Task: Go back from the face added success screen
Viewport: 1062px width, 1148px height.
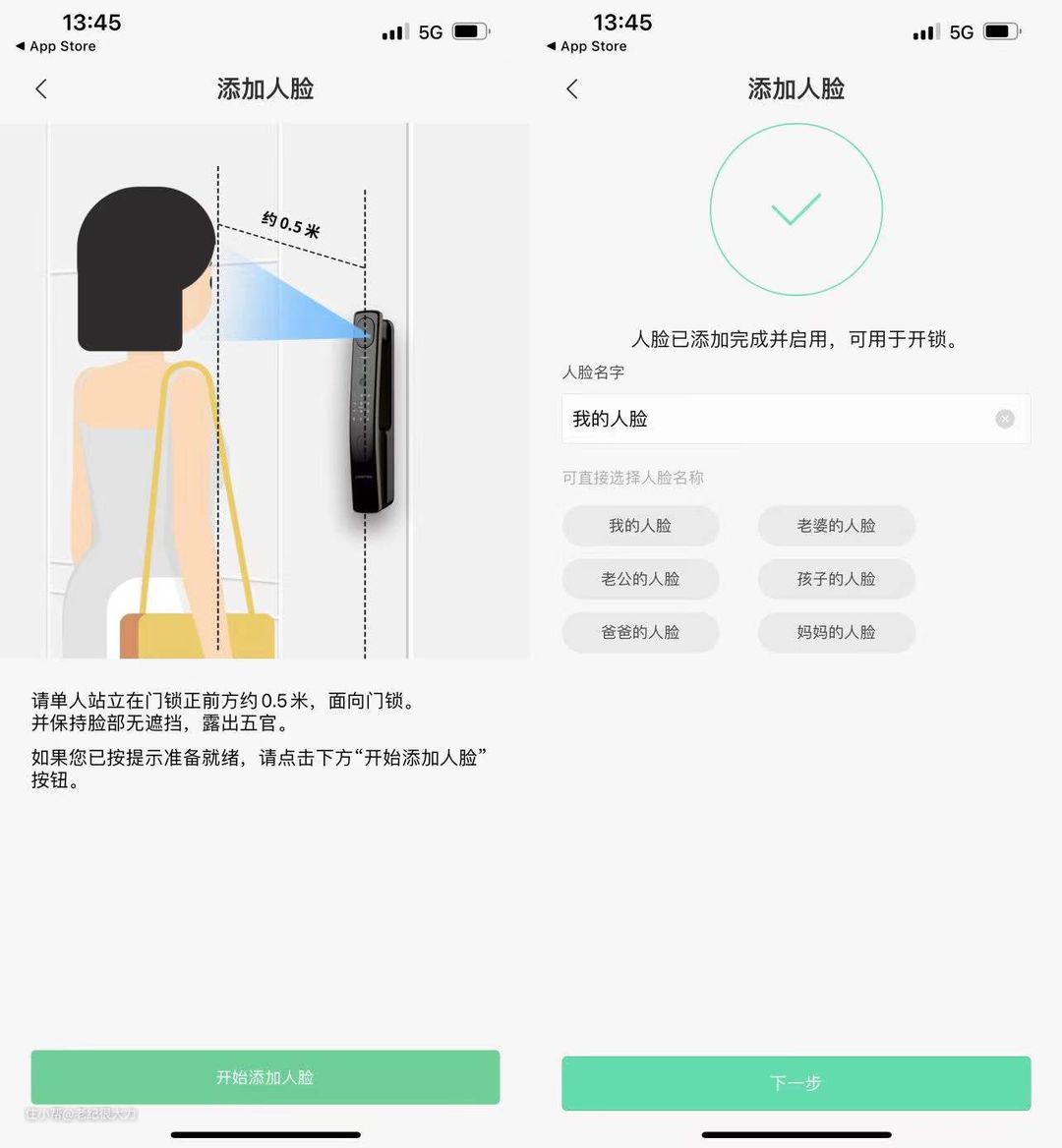Action: [x=572, y=89]
